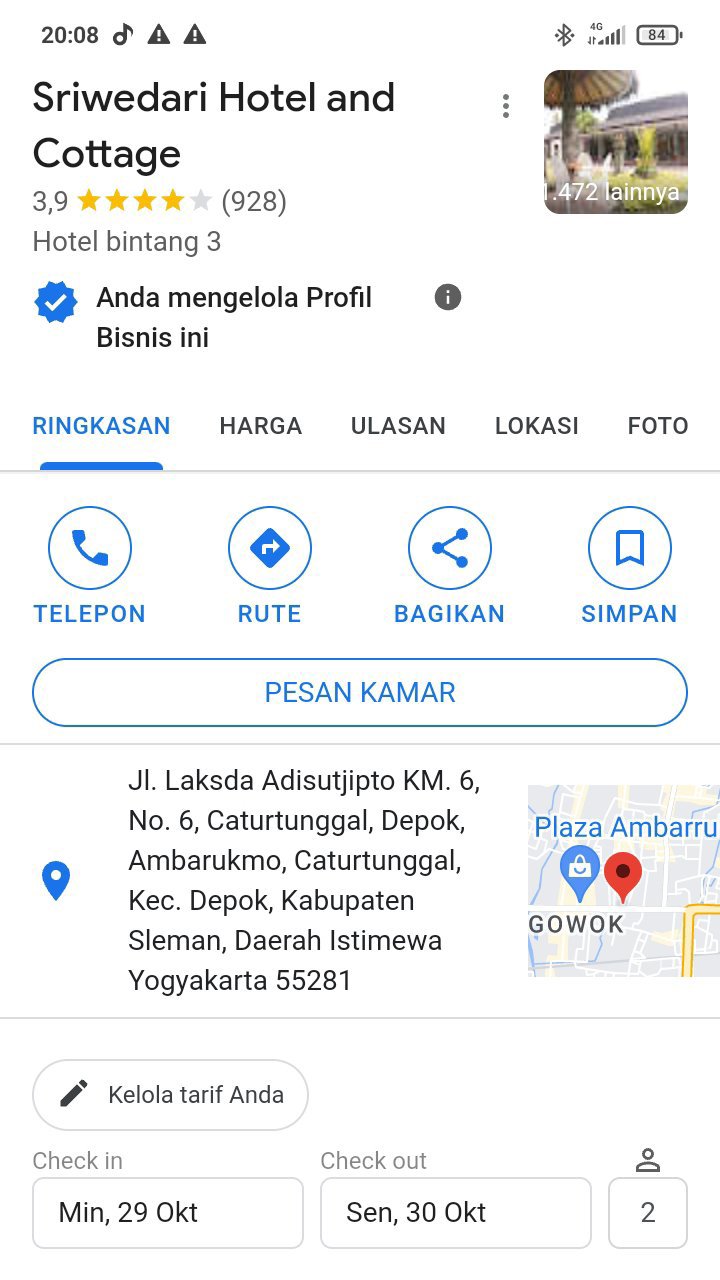
Task: Go to the FOTO tab
Action: [657, 426]
